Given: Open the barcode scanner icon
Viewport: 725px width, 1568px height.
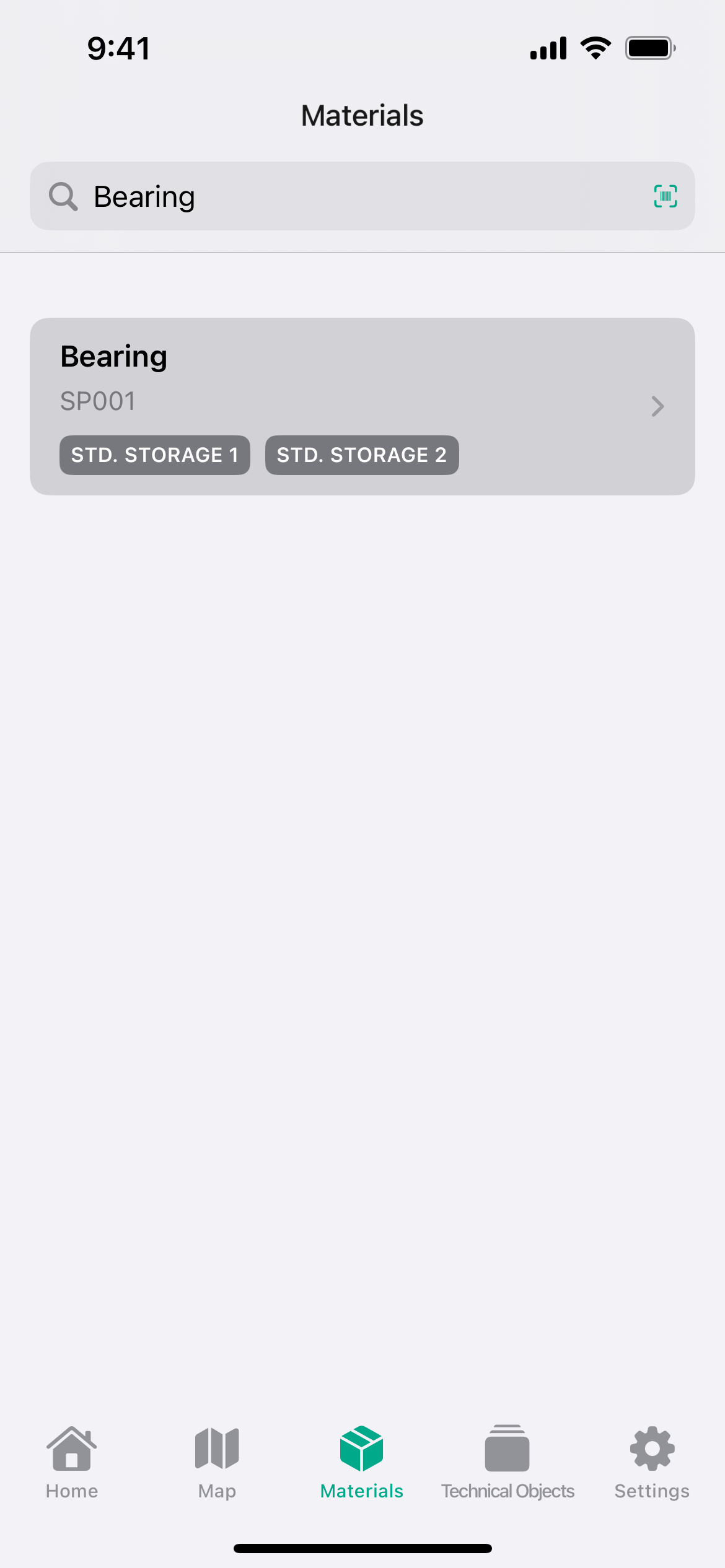Looking at the screenshot, I should pos(666,196).
